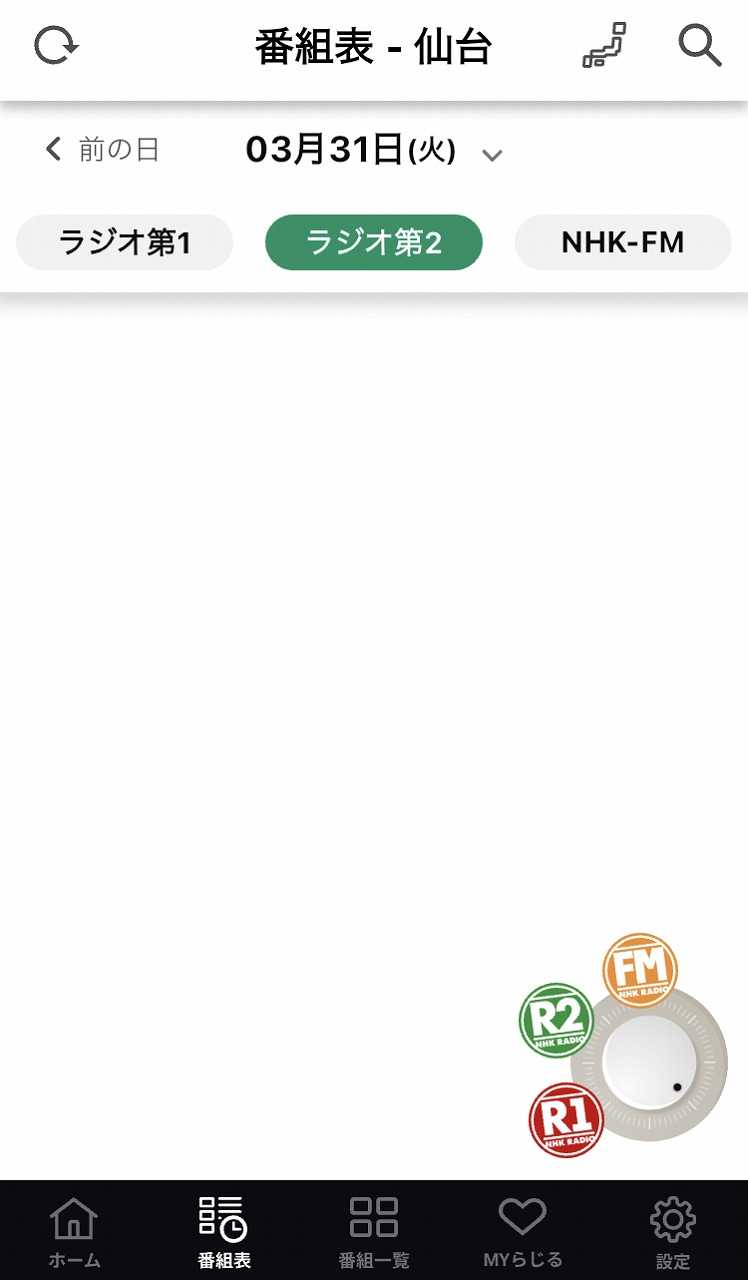Tap the white radio dial knob

point(650,1064)
